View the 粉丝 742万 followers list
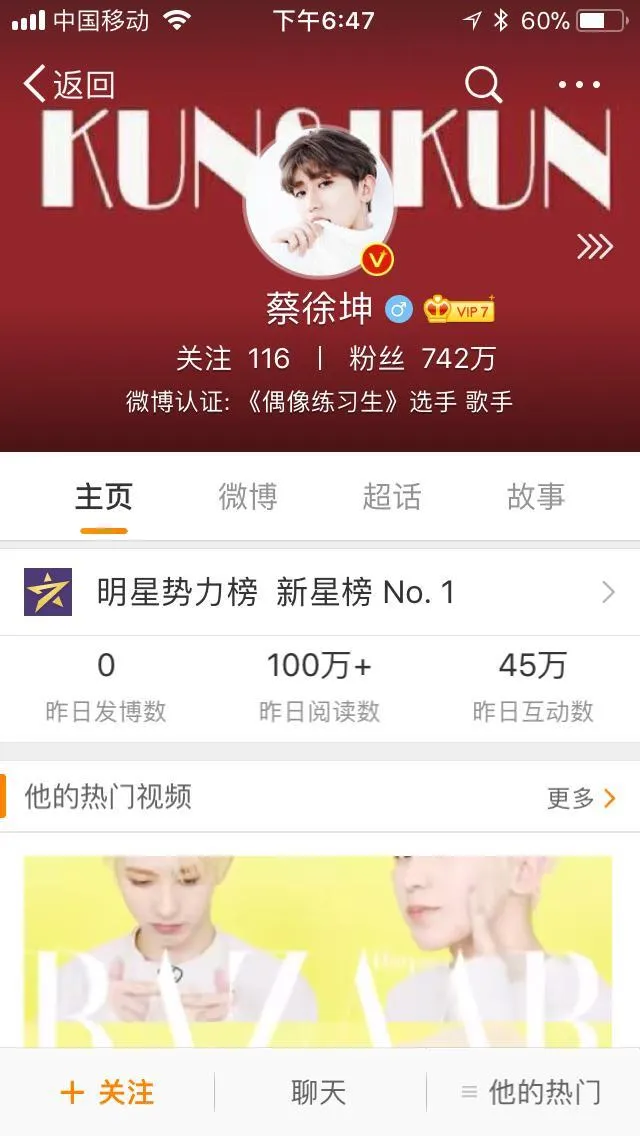 point(422,358)
